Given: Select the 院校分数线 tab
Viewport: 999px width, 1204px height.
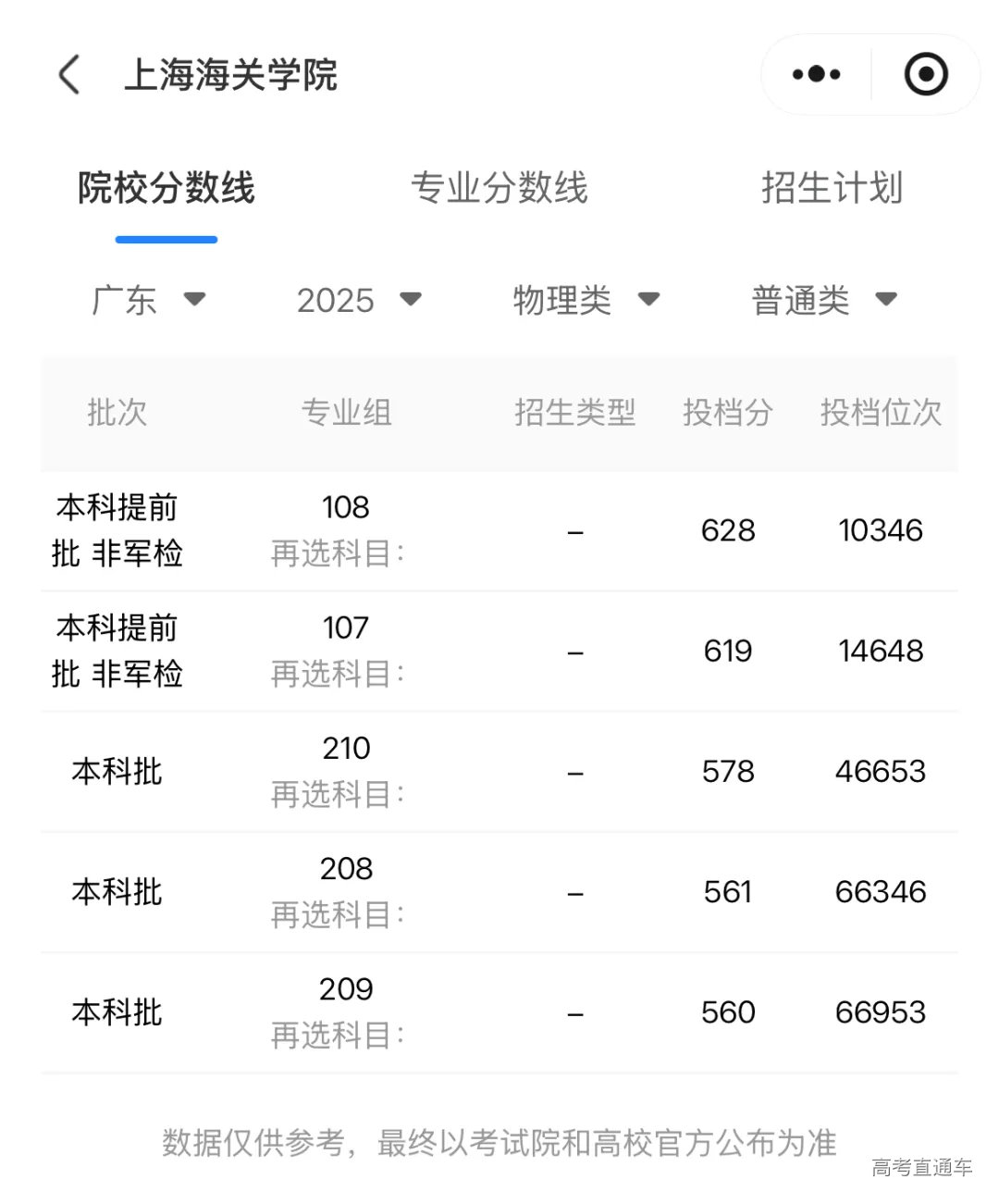Looking at the screenshot, I should tap(166, 188).
